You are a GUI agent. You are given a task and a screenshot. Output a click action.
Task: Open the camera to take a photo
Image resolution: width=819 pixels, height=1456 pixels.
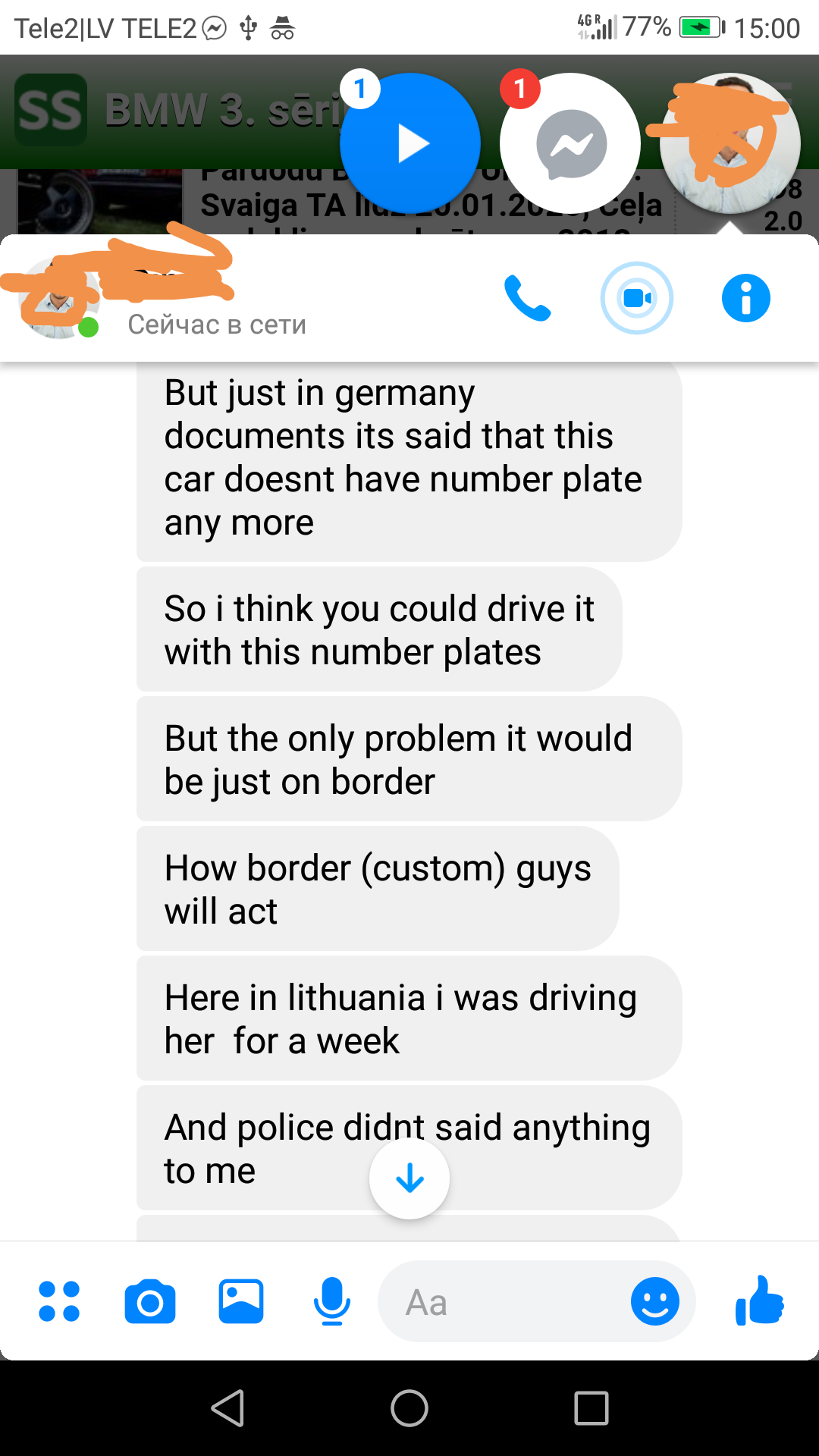(x=150, y=1301)
